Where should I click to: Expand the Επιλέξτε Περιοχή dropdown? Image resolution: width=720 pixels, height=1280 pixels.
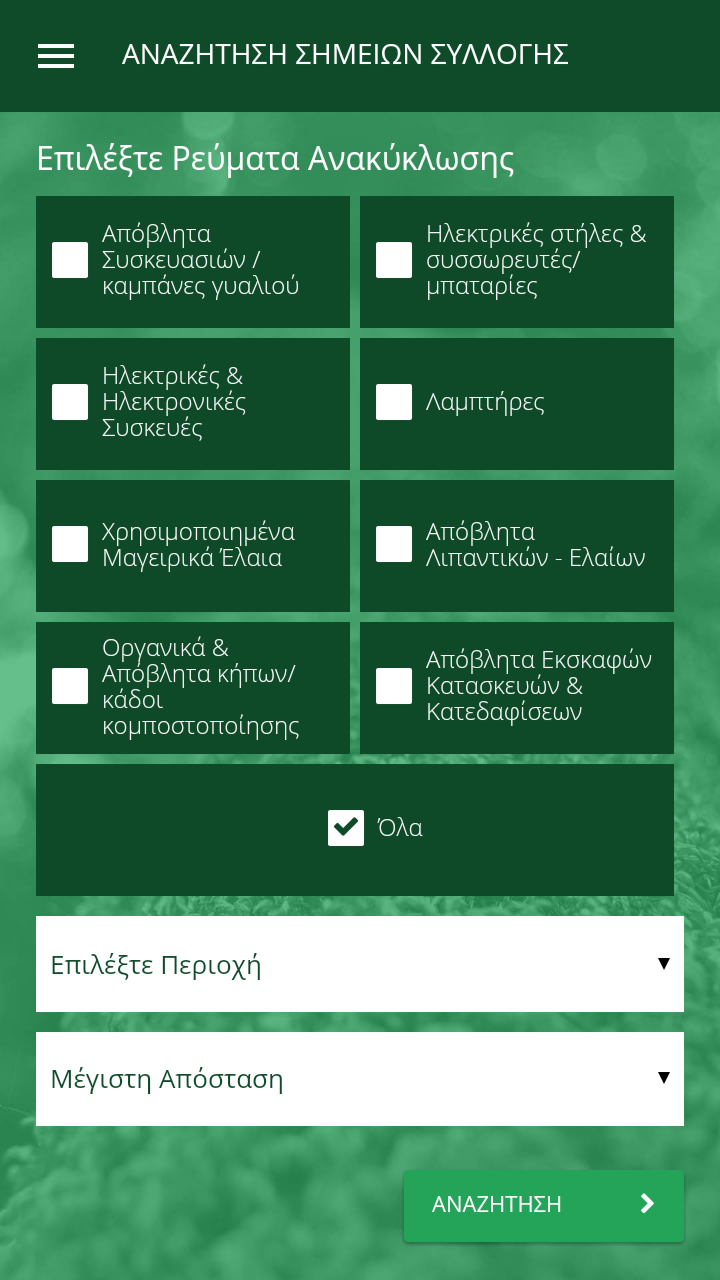point(360,964)
